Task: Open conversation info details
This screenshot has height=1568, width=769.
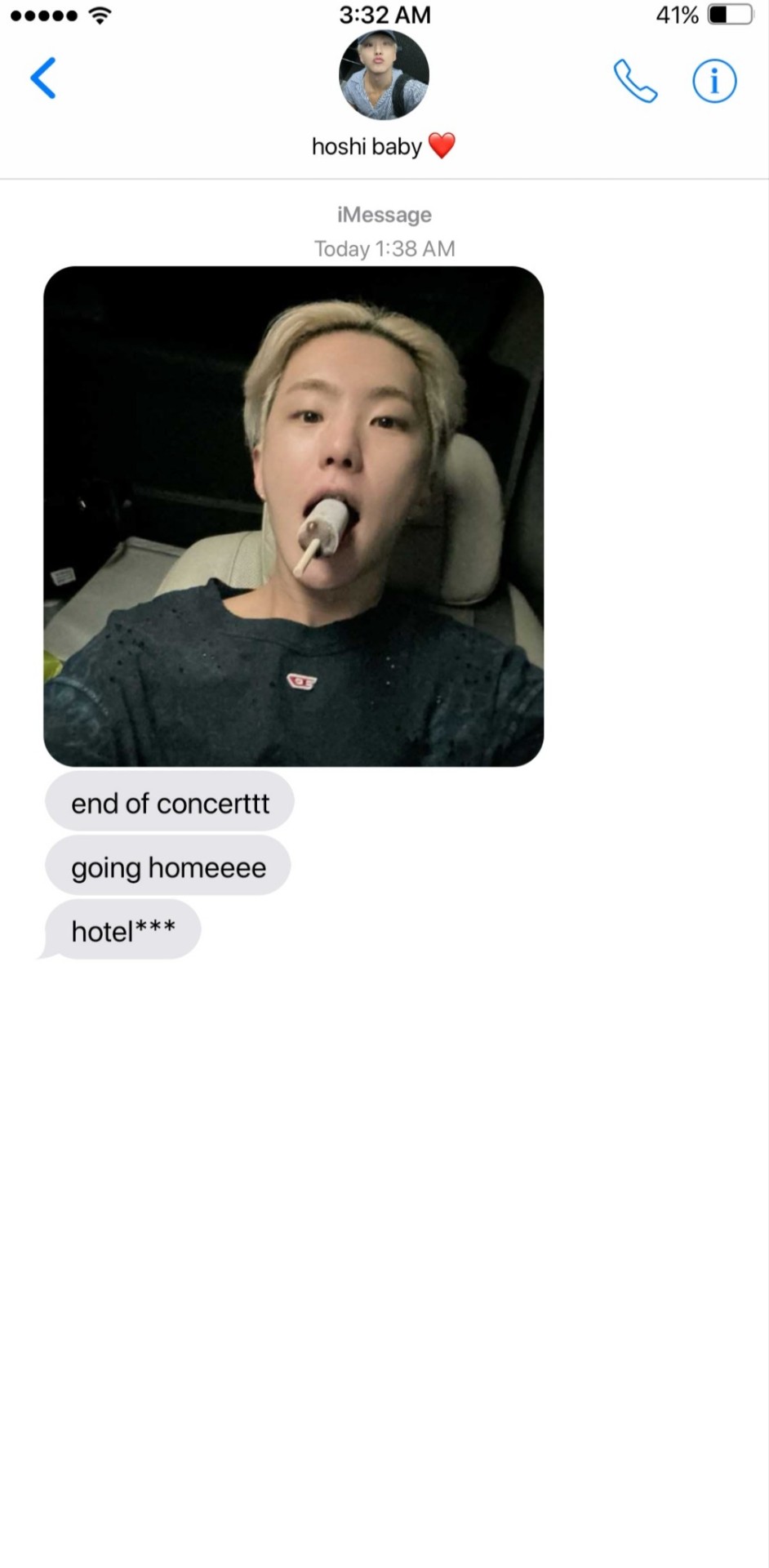Action: 714,81
